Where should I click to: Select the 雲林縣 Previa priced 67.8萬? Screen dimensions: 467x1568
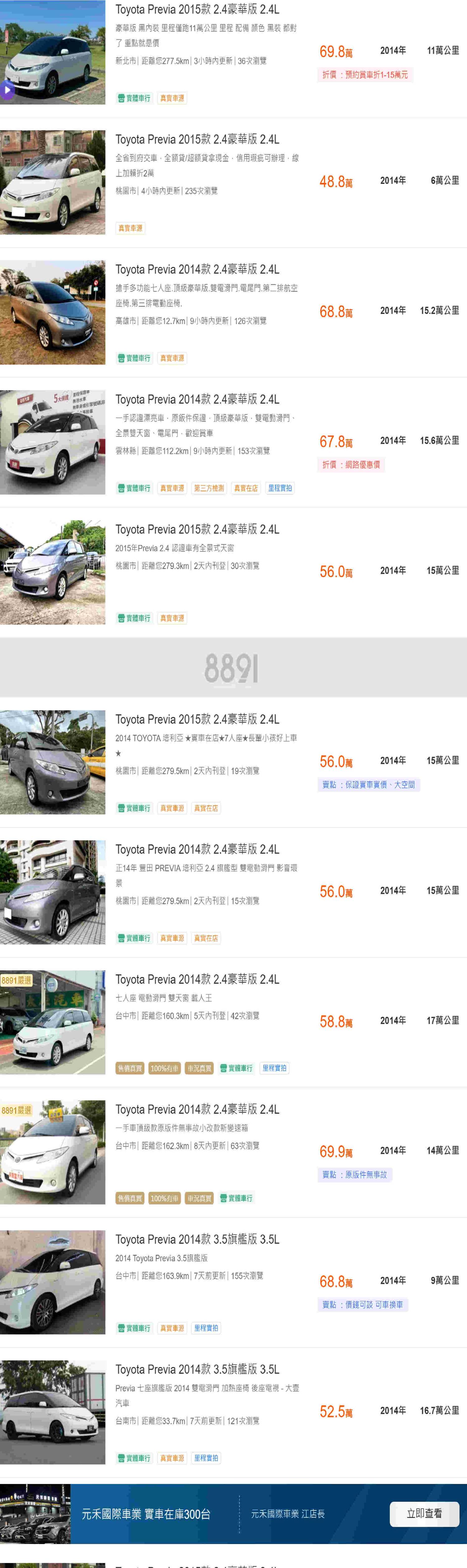[197, 399]
